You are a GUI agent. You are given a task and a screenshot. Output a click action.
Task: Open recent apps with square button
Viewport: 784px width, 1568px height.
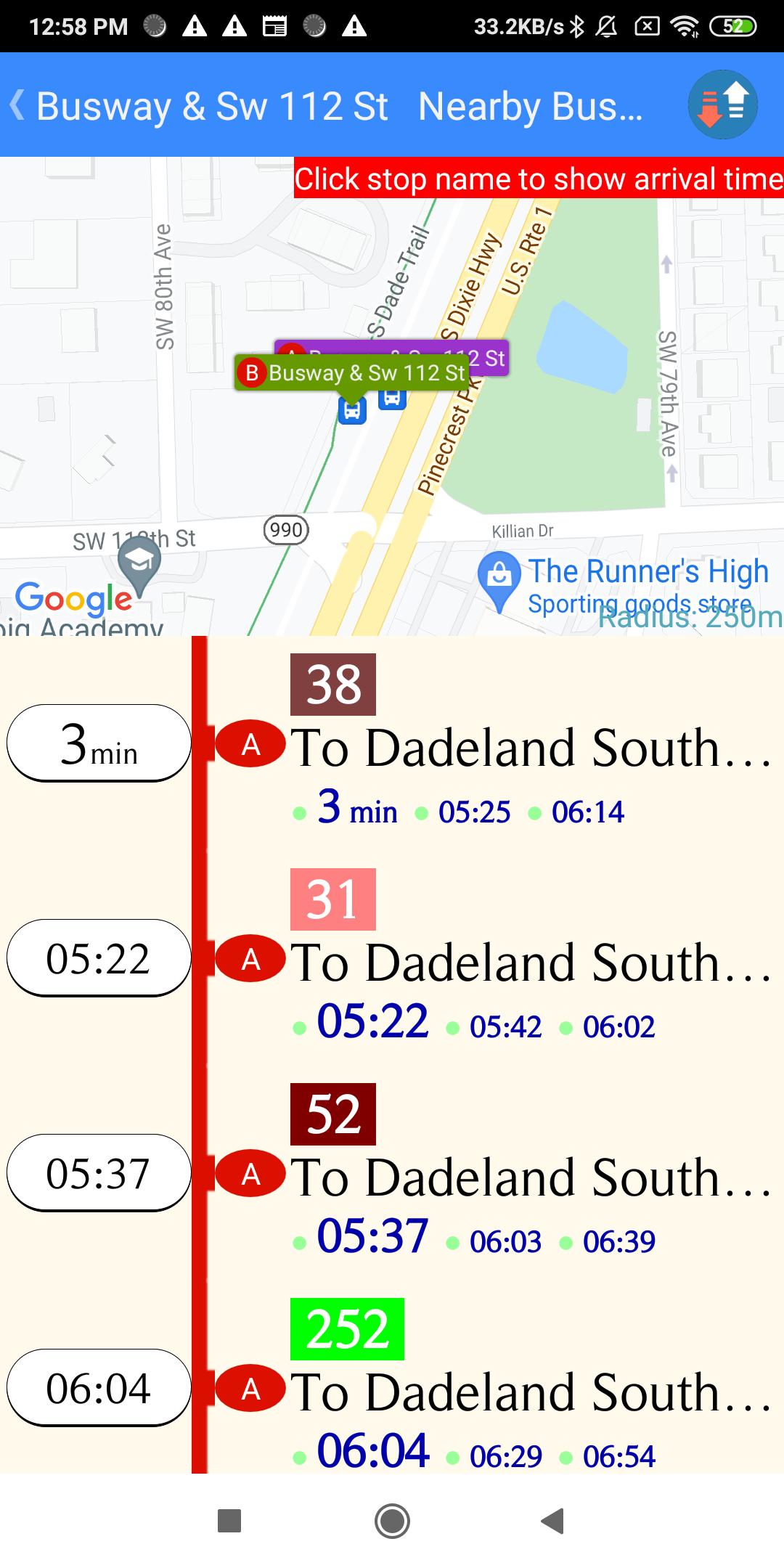[x=229, y=1521]
